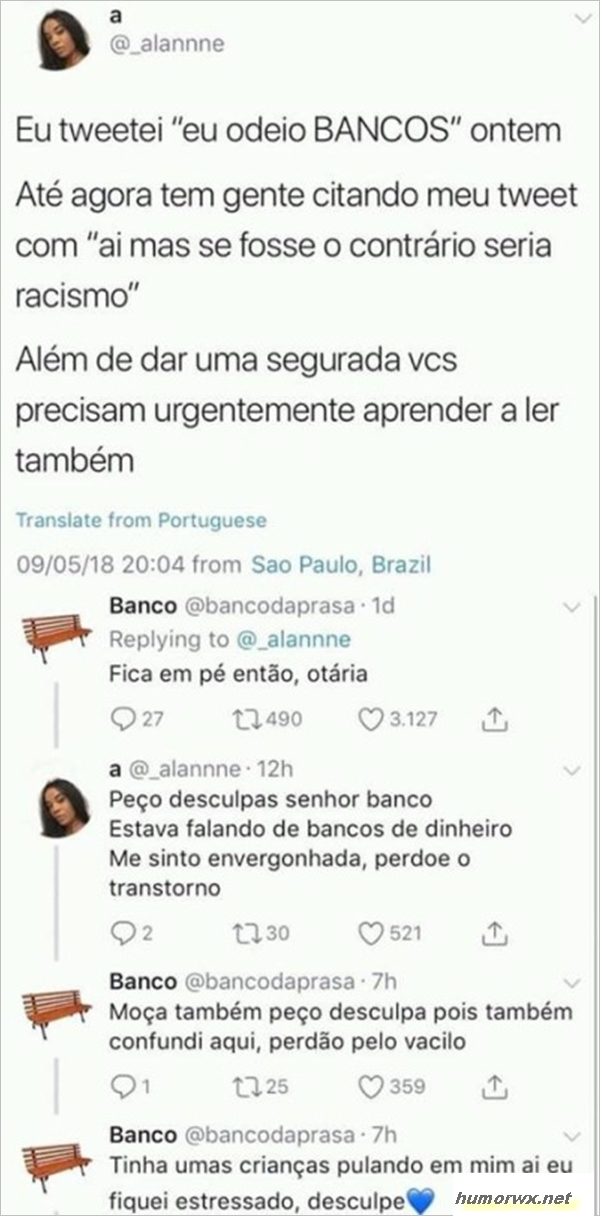600x1216 pixels.
Task: Like Banco's "Fica em pé então" tweet
Action: [372, 719]
